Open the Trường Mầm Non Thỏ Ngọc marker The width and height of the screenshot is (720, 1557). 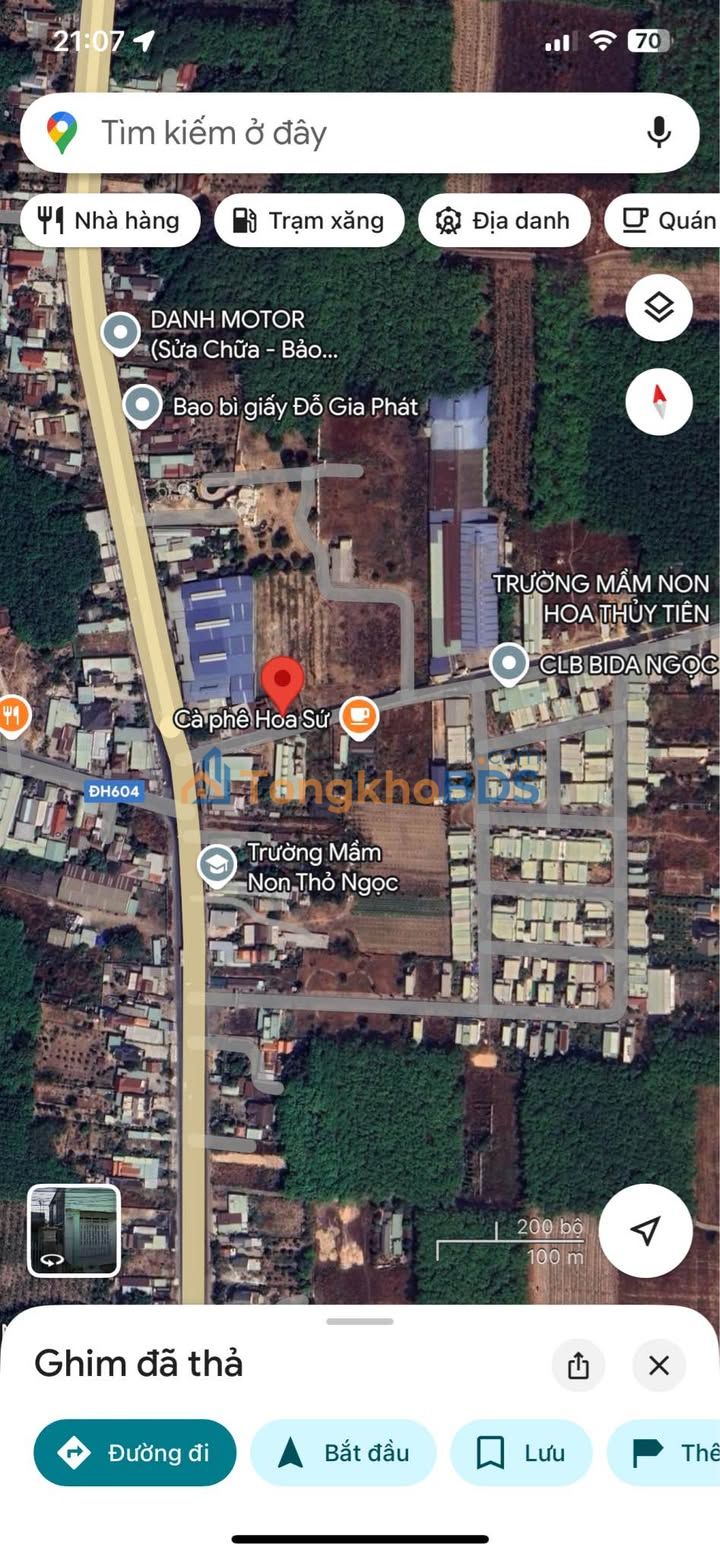217,866
